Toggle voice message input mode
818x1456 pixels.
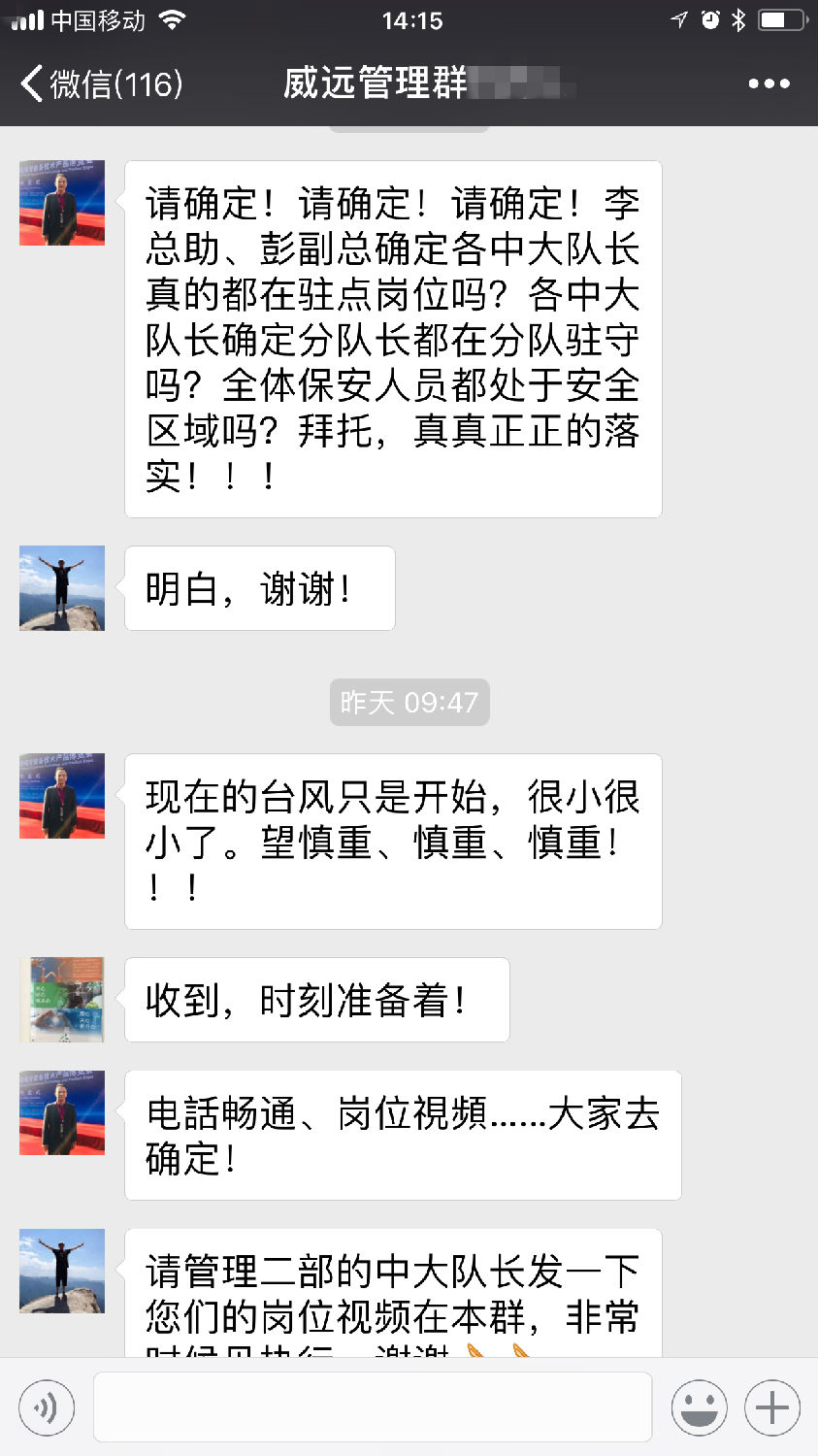pyautogui.click(x=46, y=1406)
